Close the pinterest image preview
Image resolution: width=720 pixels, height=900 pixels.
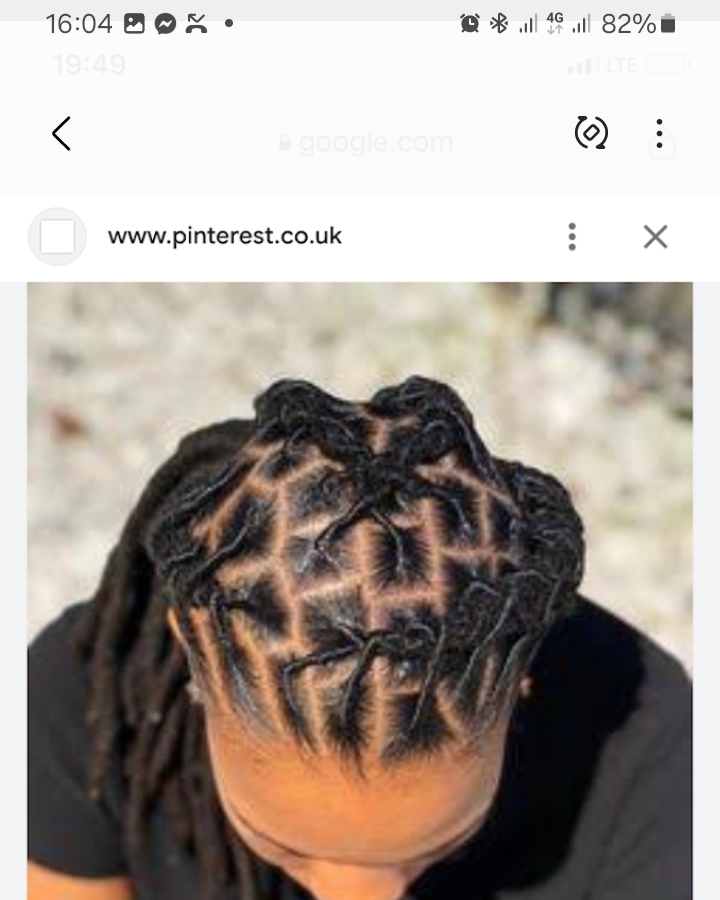click(x=655, y=236)
